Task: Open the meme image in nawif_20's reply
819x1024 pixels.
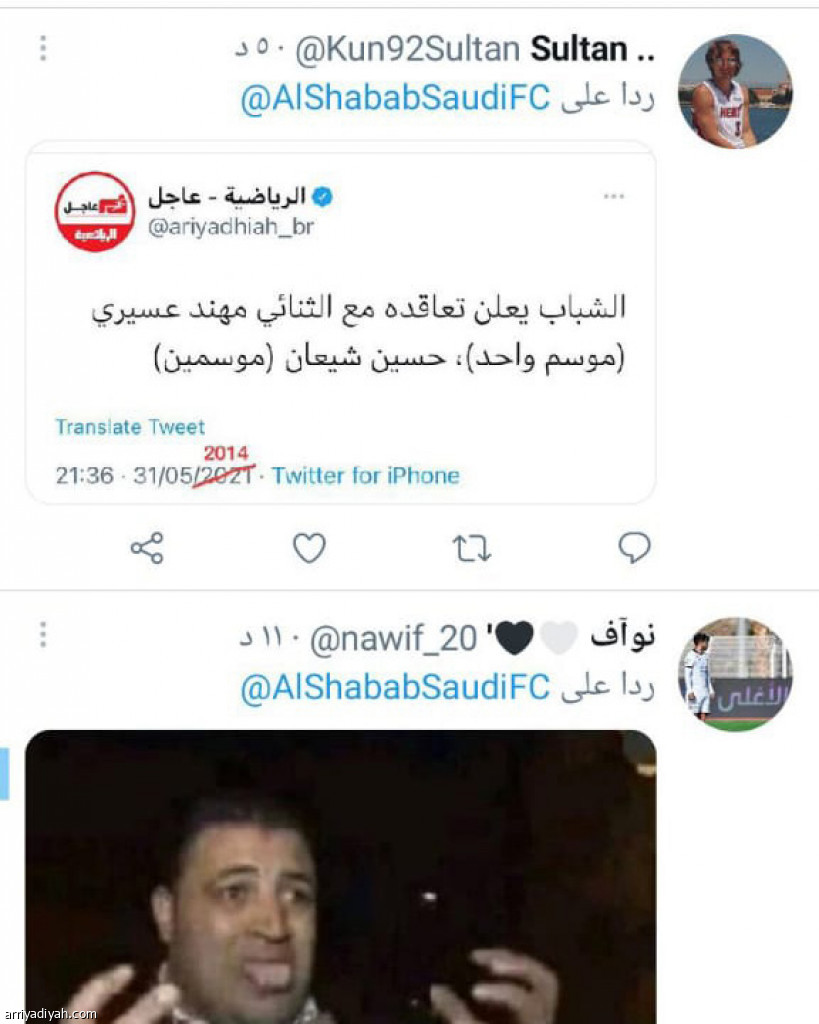Action: coord(340,876)
